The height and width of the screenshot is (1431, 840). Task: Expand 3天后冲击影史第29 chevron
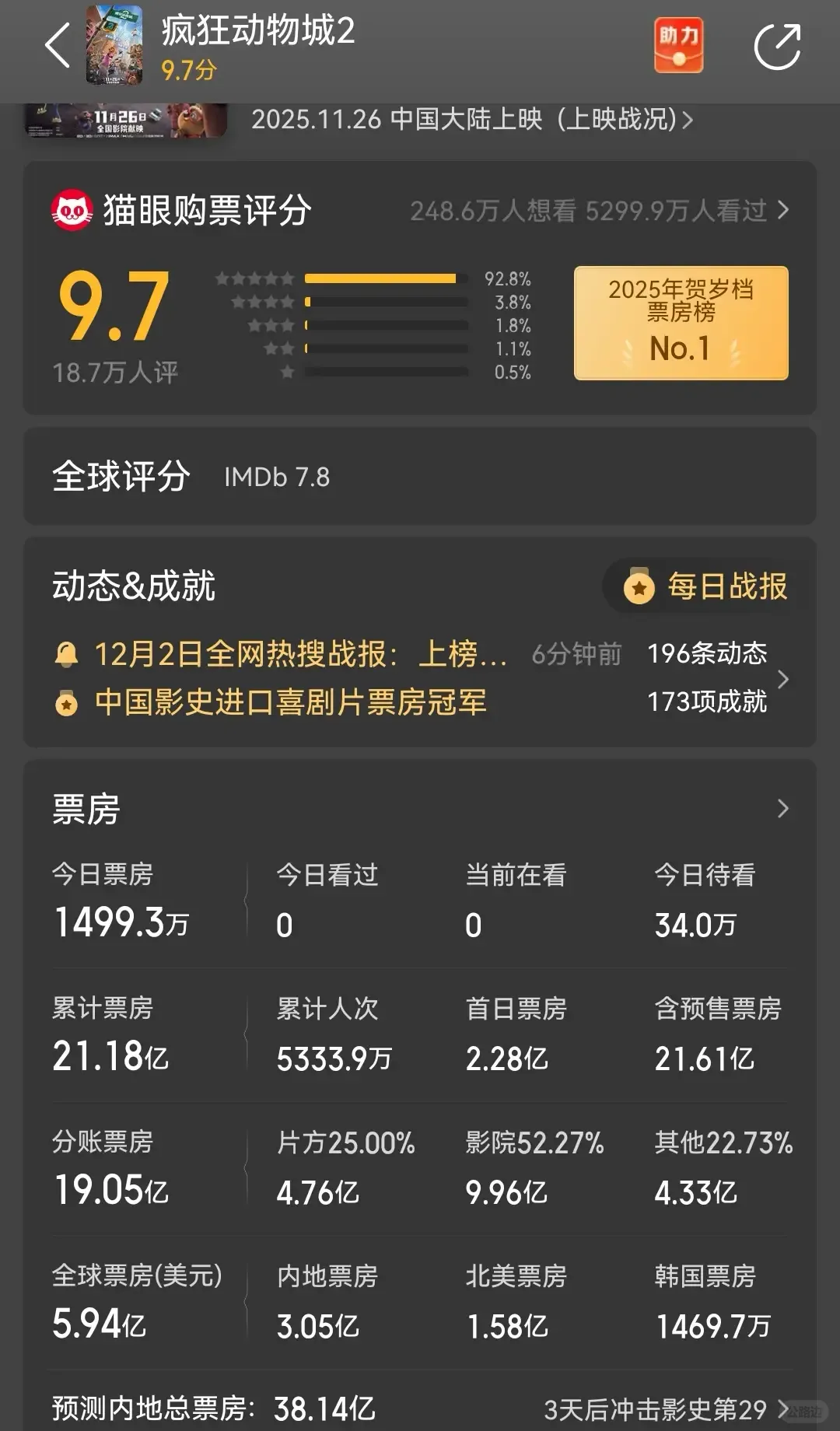coord(784,1408)
